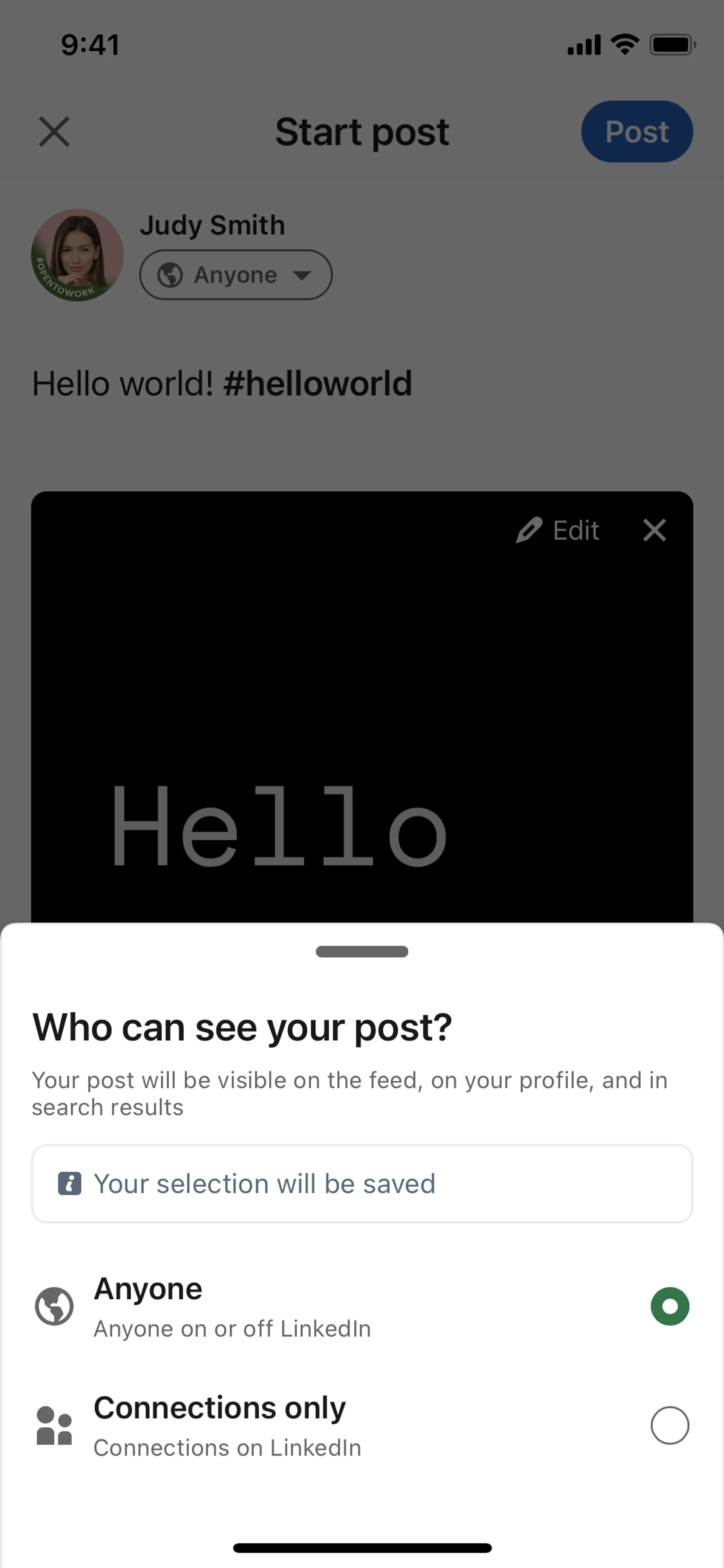Publish with the Post button
The image size is (724, 1568).
coord(637,132)
